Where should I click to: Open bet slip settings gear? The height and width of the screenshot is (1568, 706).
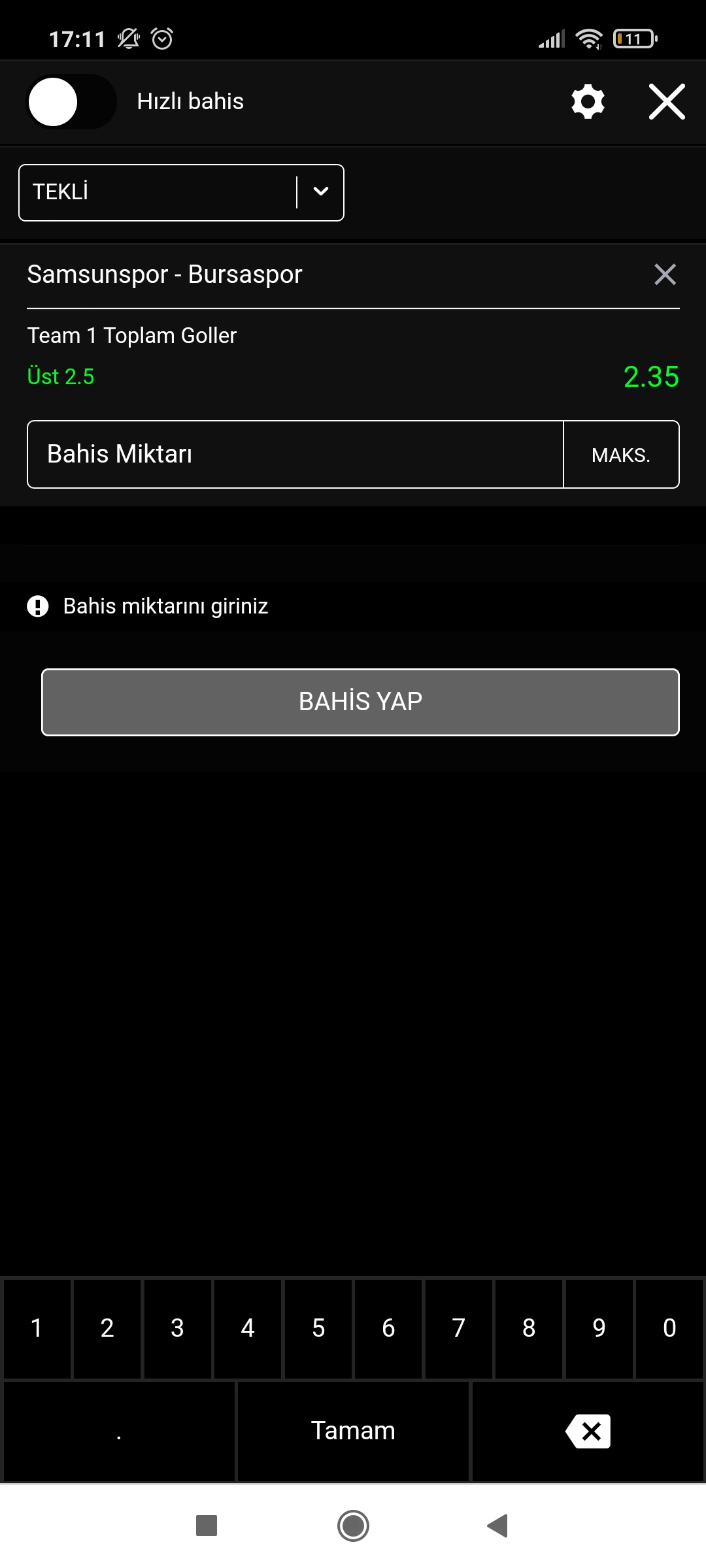point(588,101)
